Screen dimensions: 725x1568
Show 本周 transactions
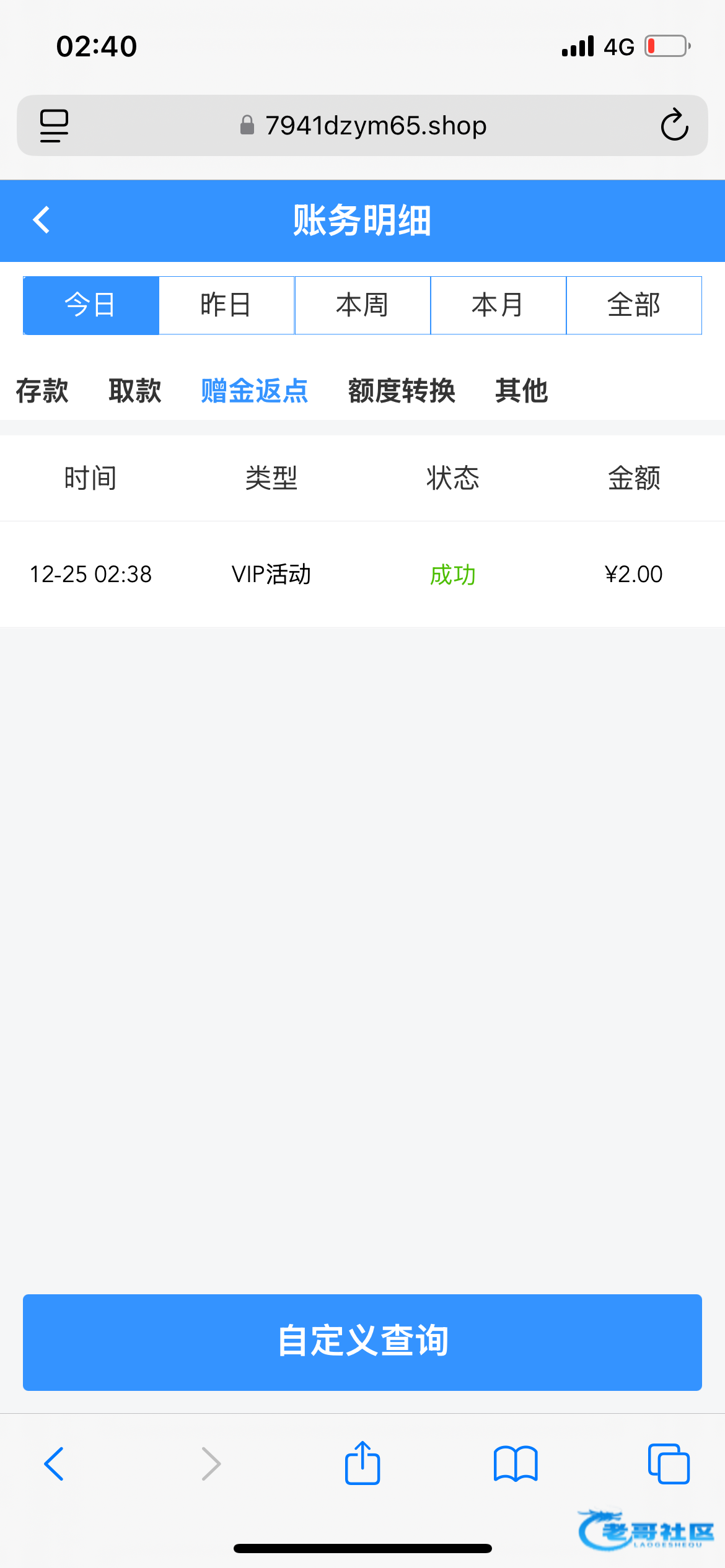point(362,305)
